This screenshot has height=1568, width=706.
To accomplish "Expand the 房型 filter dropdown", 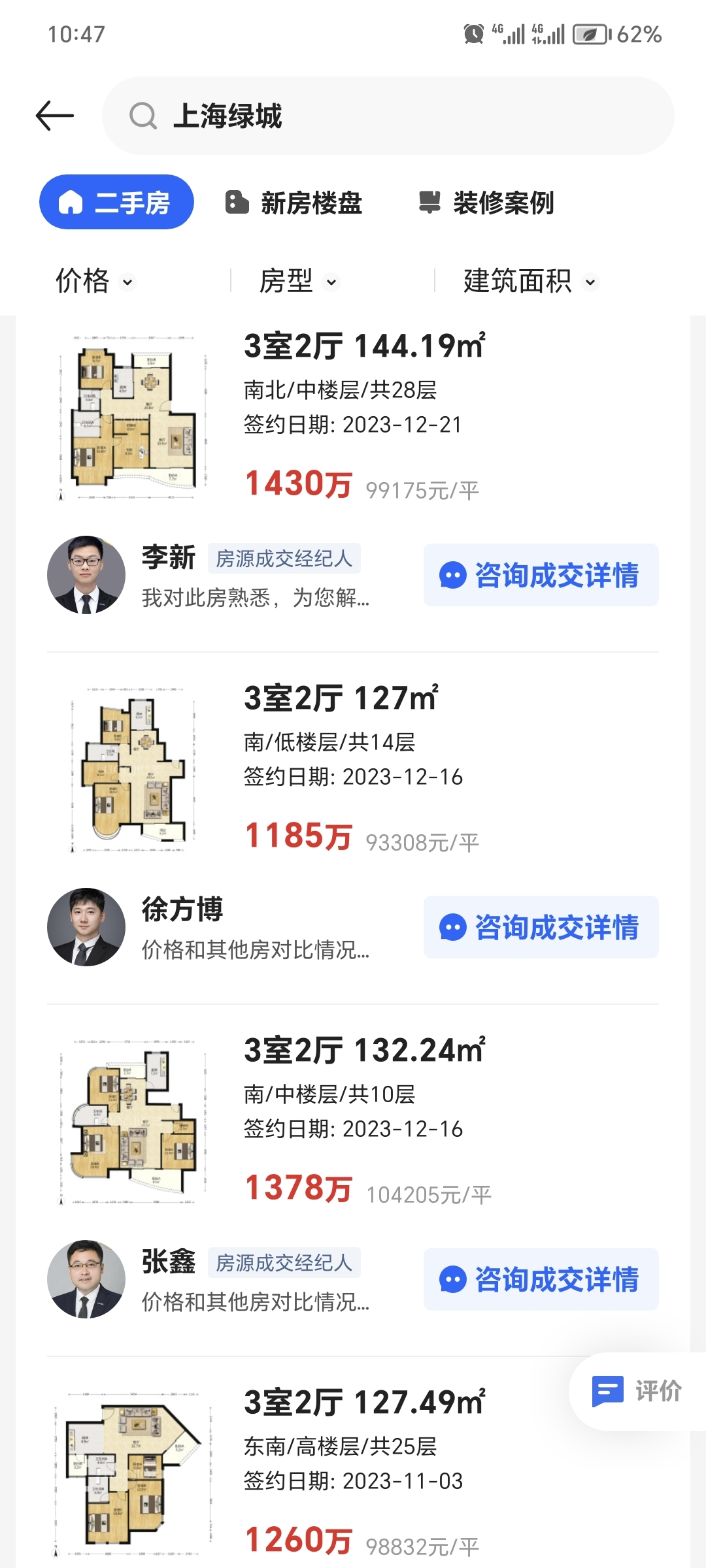I will (298, 282).
